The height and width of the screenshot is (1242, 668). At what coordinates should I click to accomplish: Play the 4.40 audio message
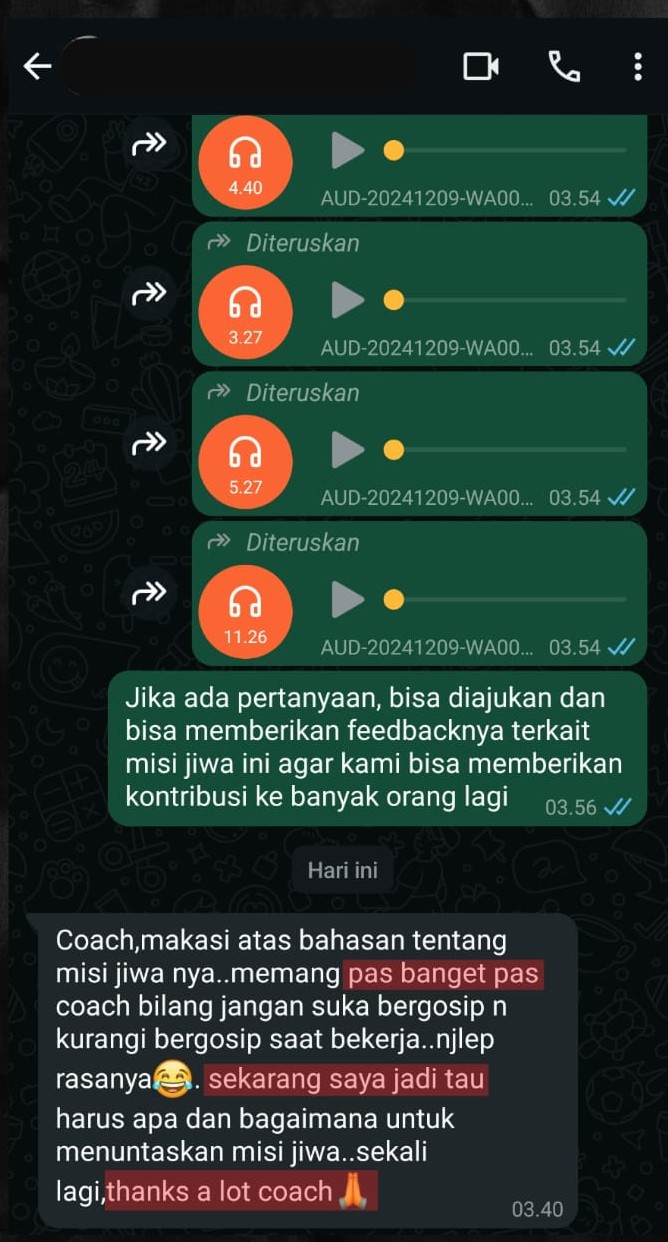[x=348, y=152]
